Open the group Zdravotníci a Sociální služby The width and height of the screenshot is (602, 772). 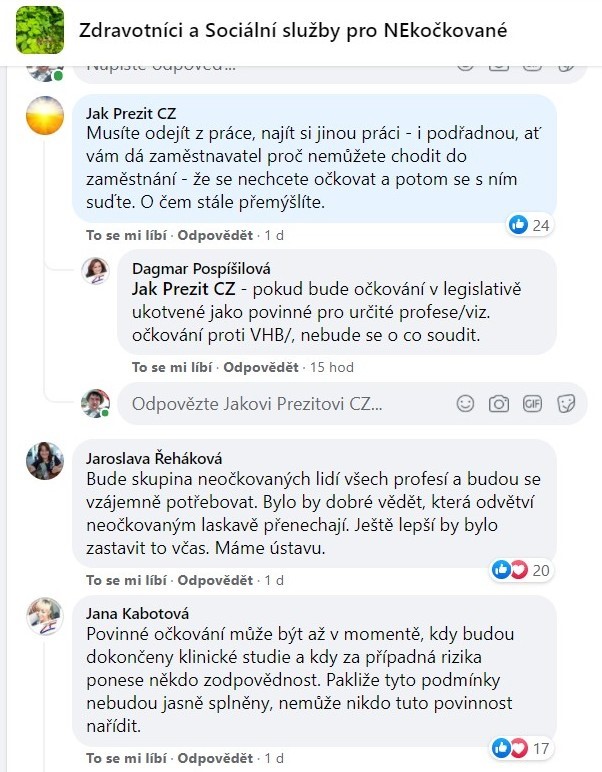293,31
